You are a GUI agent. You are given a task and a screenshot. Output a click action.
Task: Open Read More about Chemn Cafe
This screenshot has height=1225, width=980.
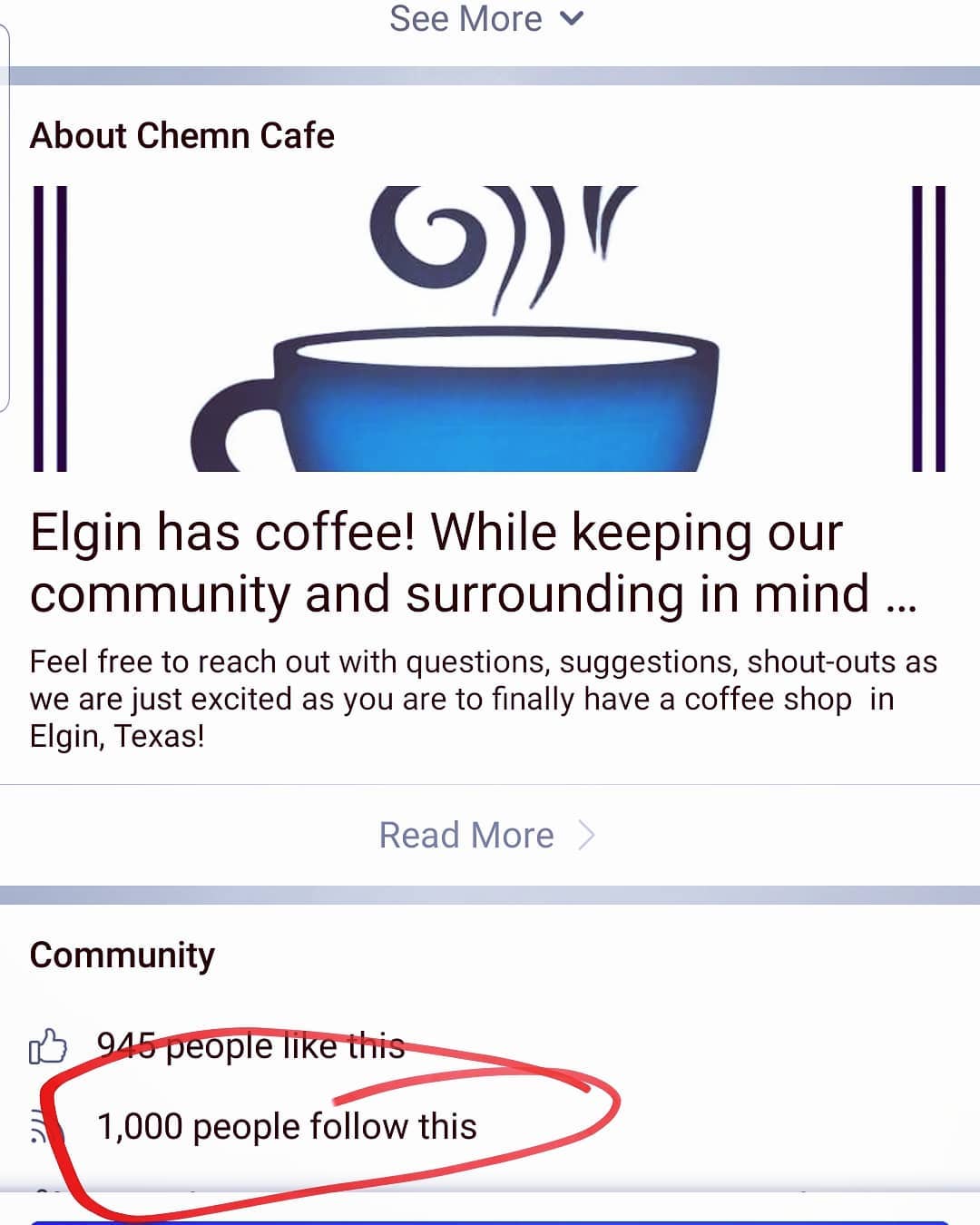click(485, 835)
